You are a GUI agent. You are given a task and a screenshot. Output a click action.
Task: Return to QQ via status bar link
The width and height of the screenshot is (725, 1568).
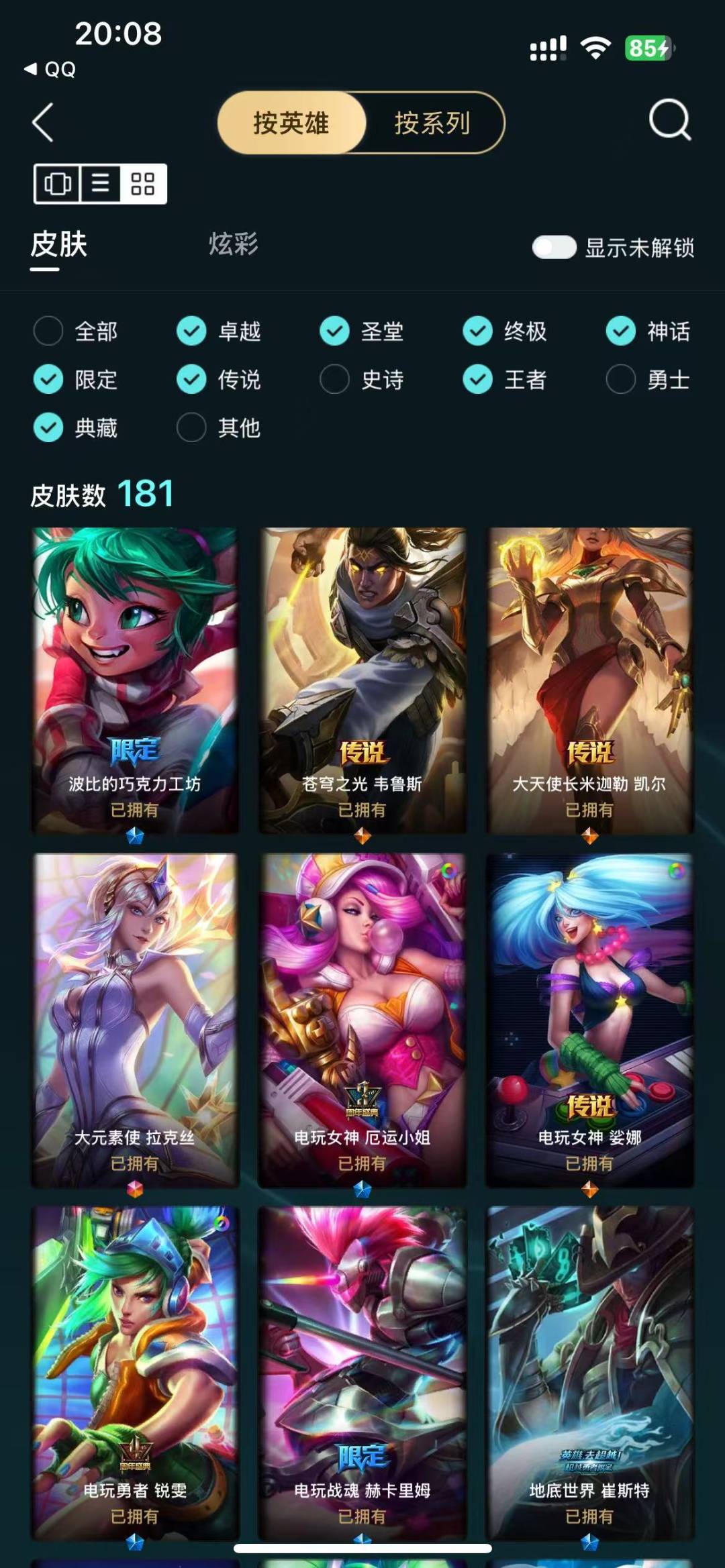point(50,69)
